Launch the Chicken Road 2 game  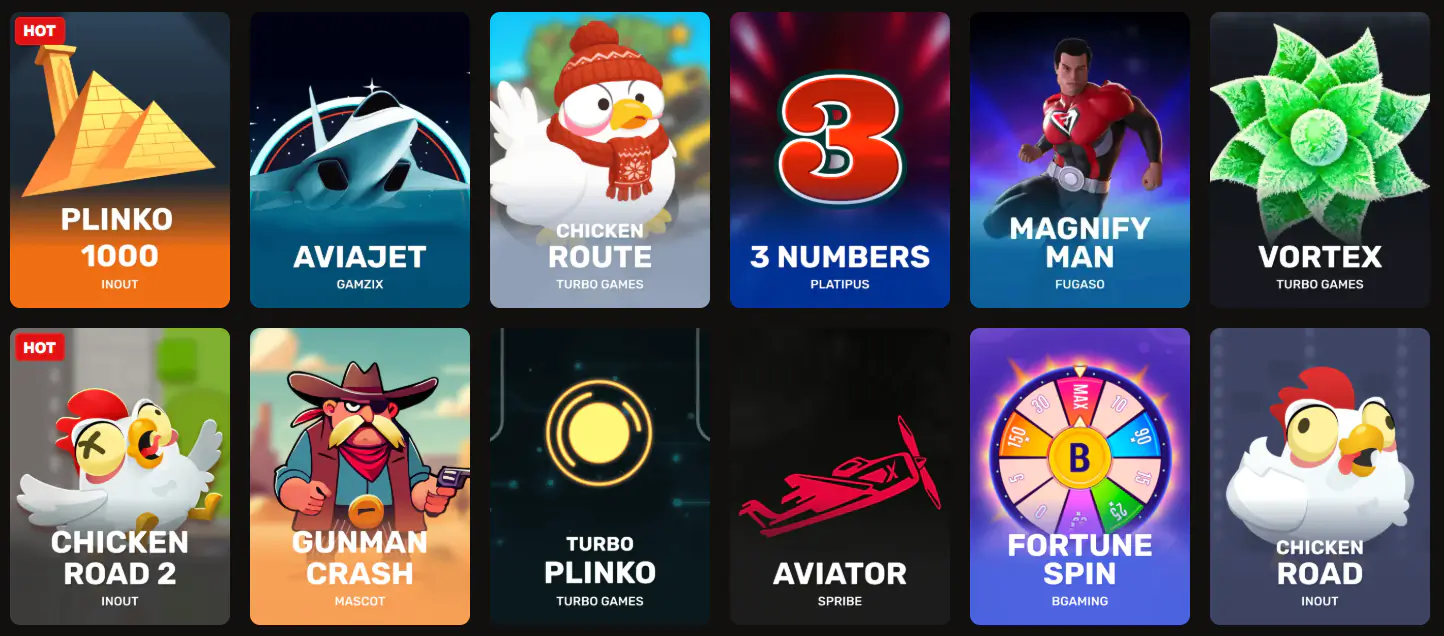(x=120, y=476)
